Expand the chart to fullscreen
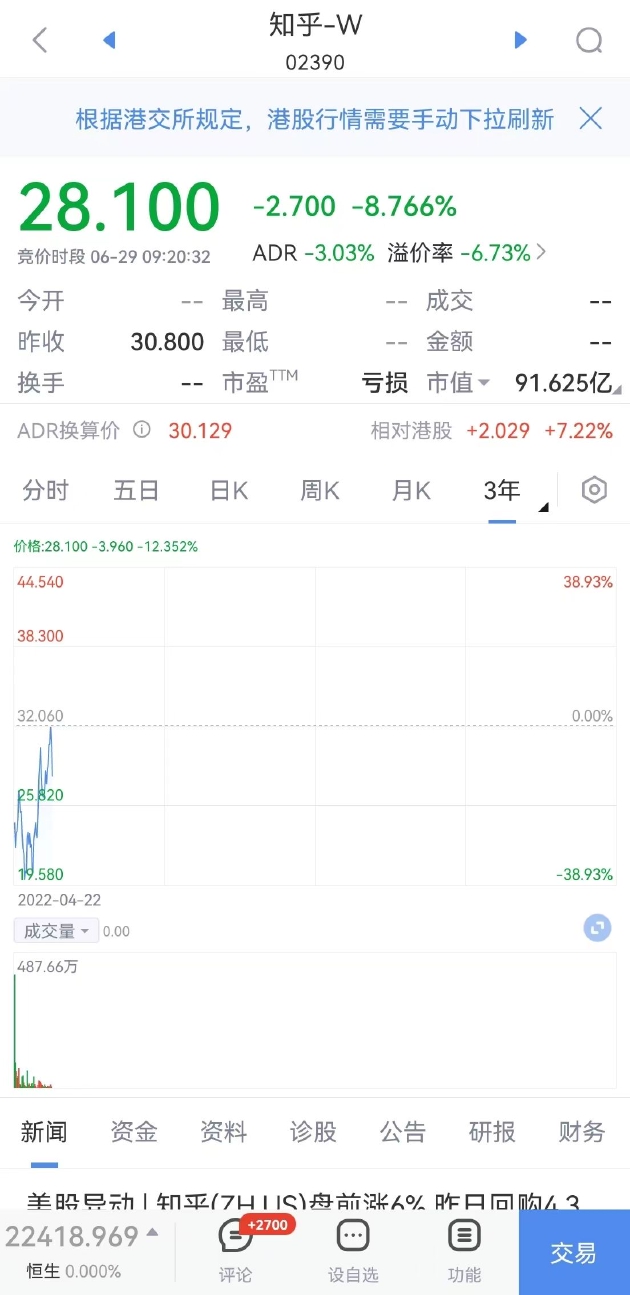The height and width of the screenshot is (1295, 630). coord(597,928)
